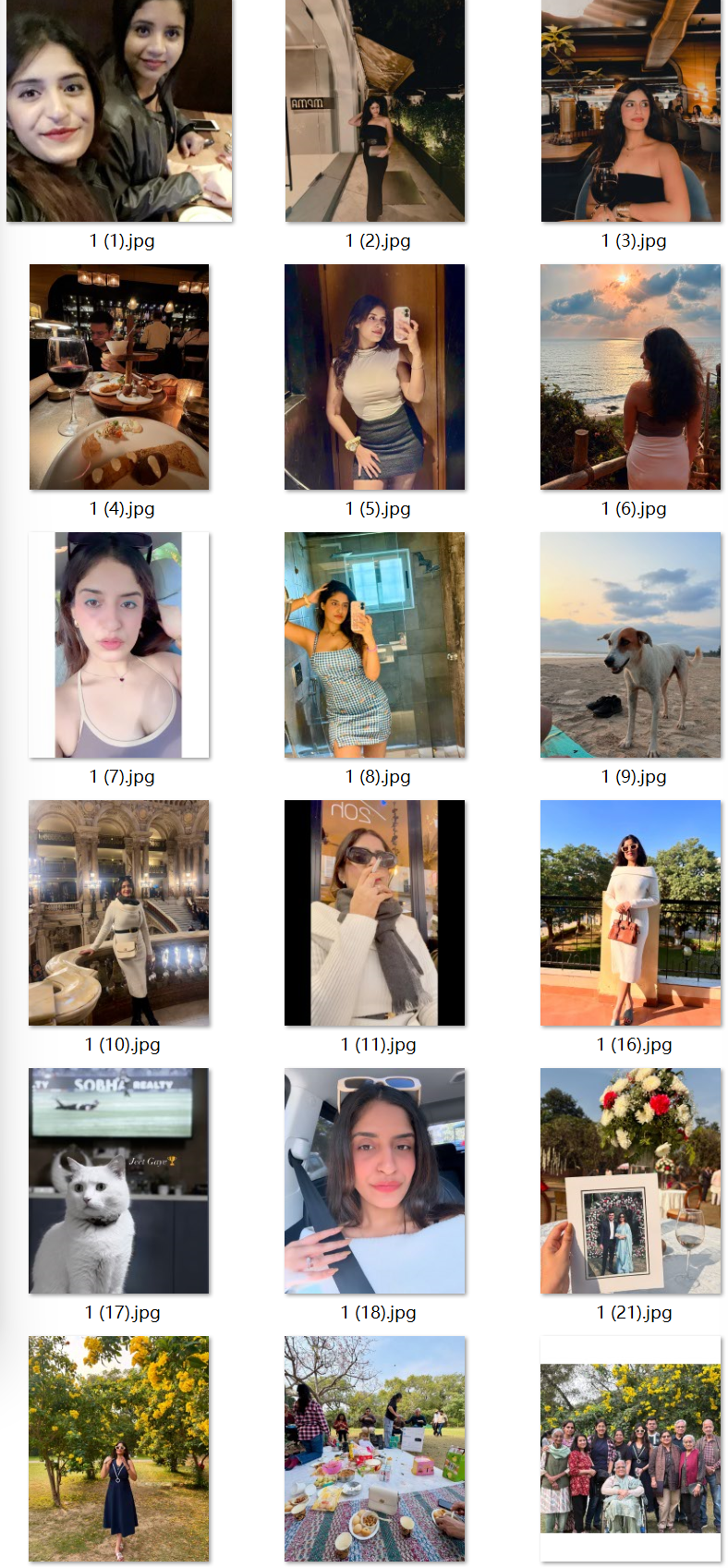Open the image 1 (10).jpg
The image size is (728, 1568).
tap(119, 913)
